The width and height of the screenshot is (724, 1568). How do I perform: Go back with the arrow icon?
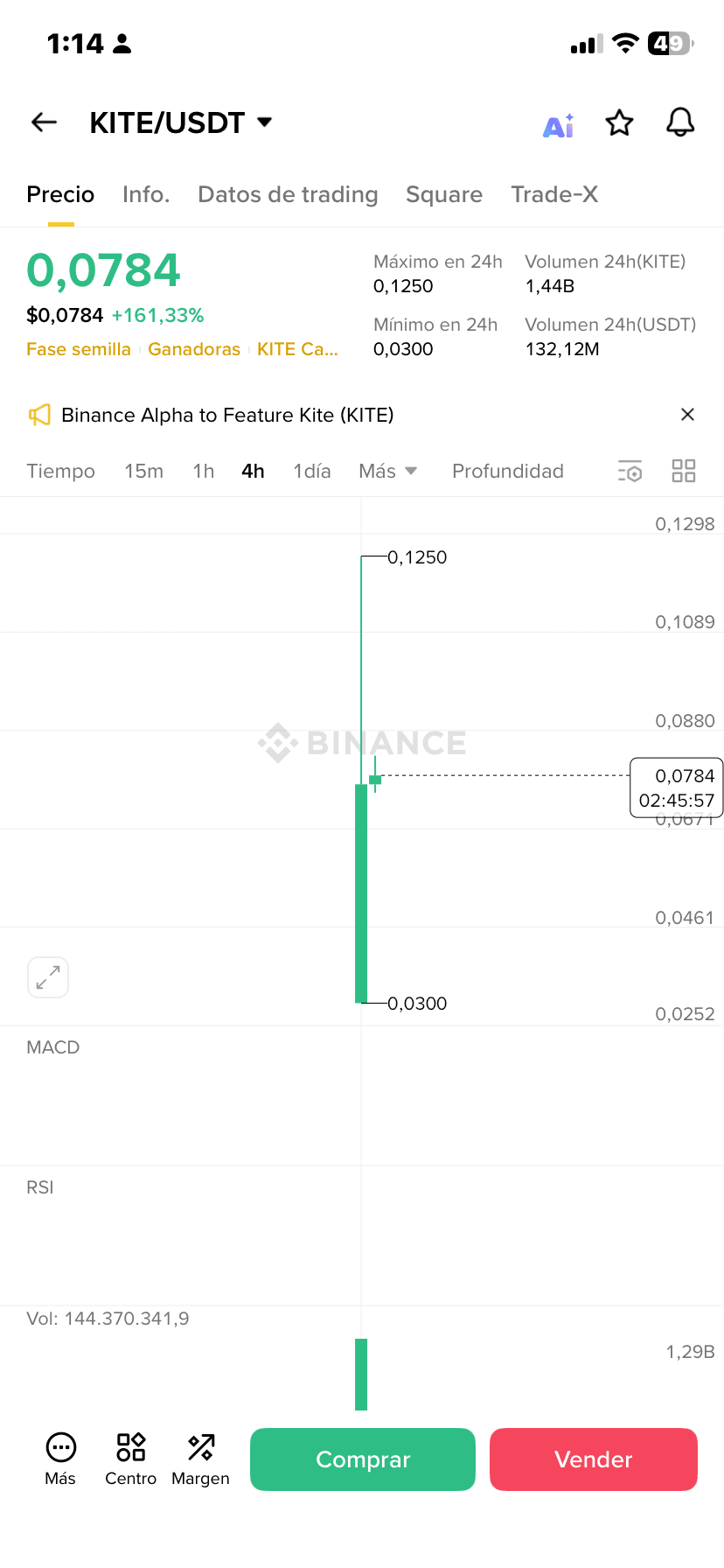[44, 122]
